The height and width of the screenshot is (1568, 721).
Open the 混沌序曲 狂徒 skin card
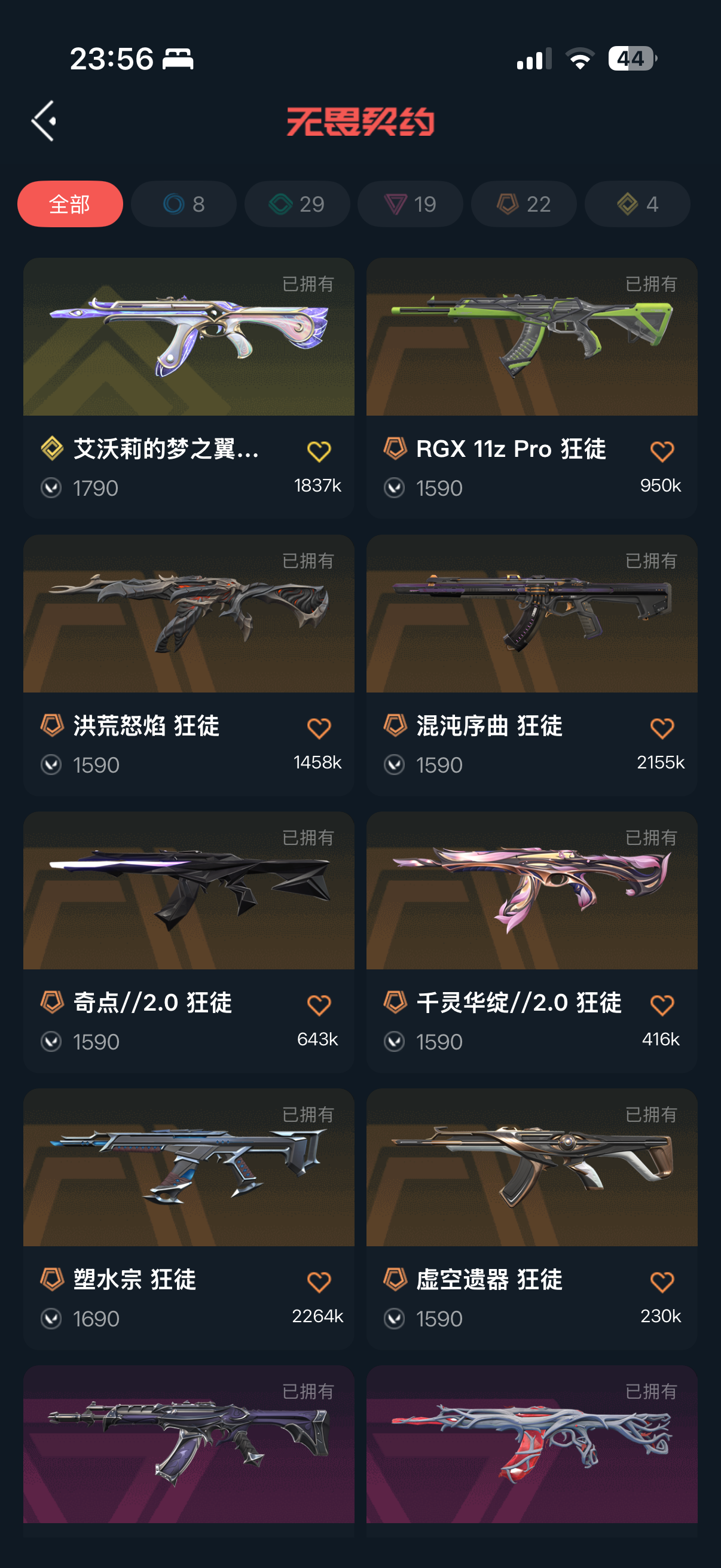point(531,614)
